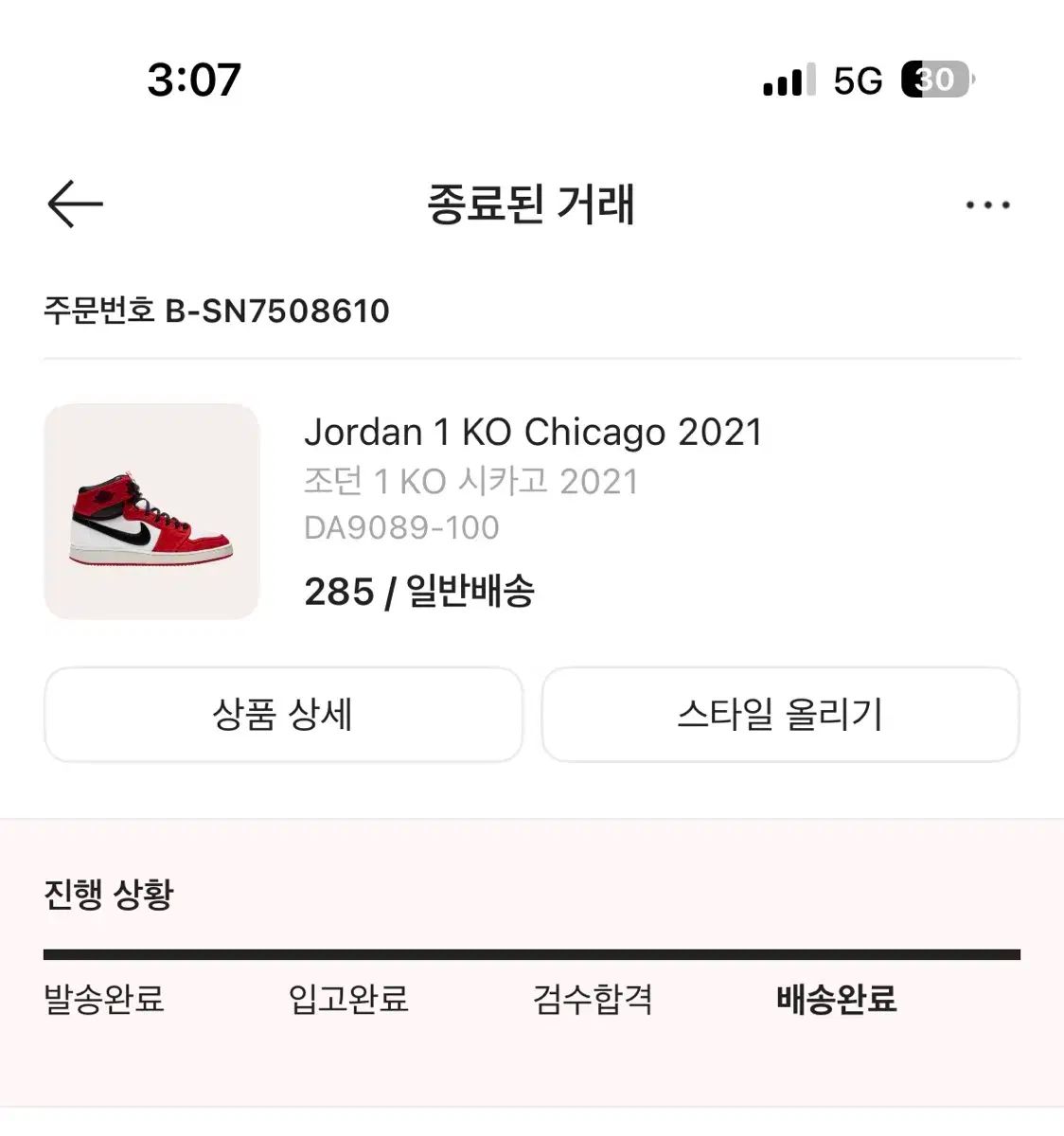Tap the 상품 상세 button

pyautogui.click(x=283, y=714)
